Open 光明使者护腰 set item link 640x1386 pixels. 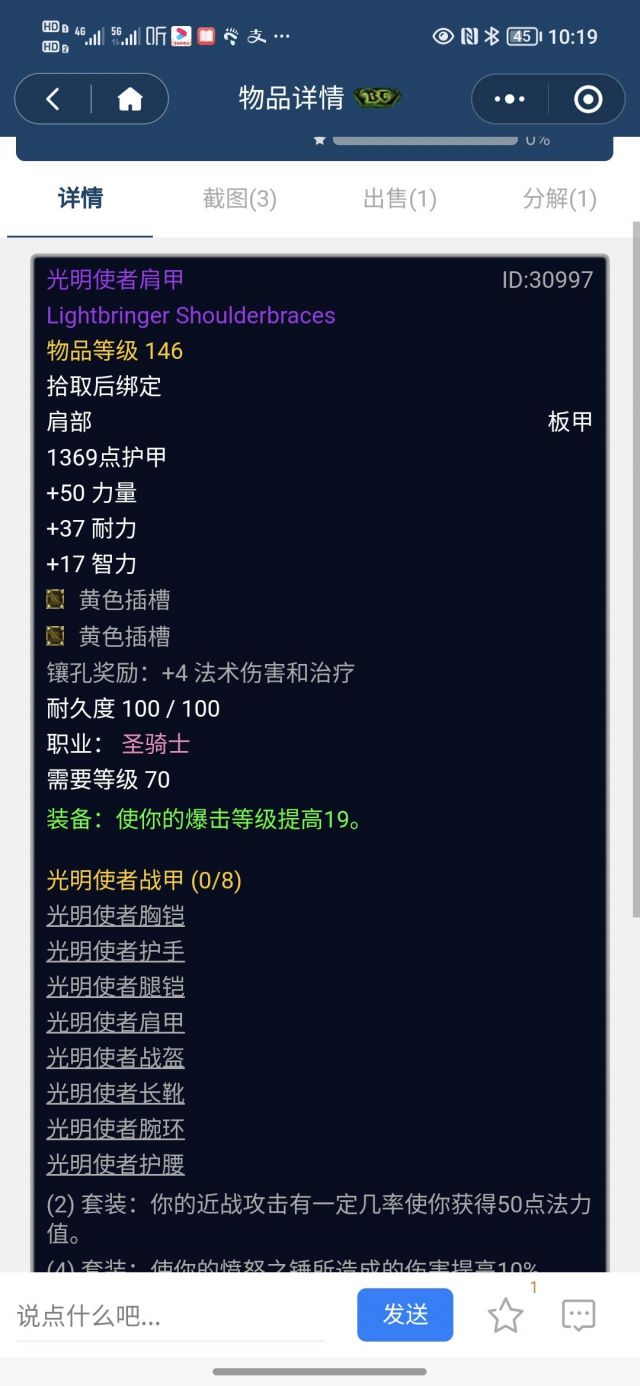115,1164
